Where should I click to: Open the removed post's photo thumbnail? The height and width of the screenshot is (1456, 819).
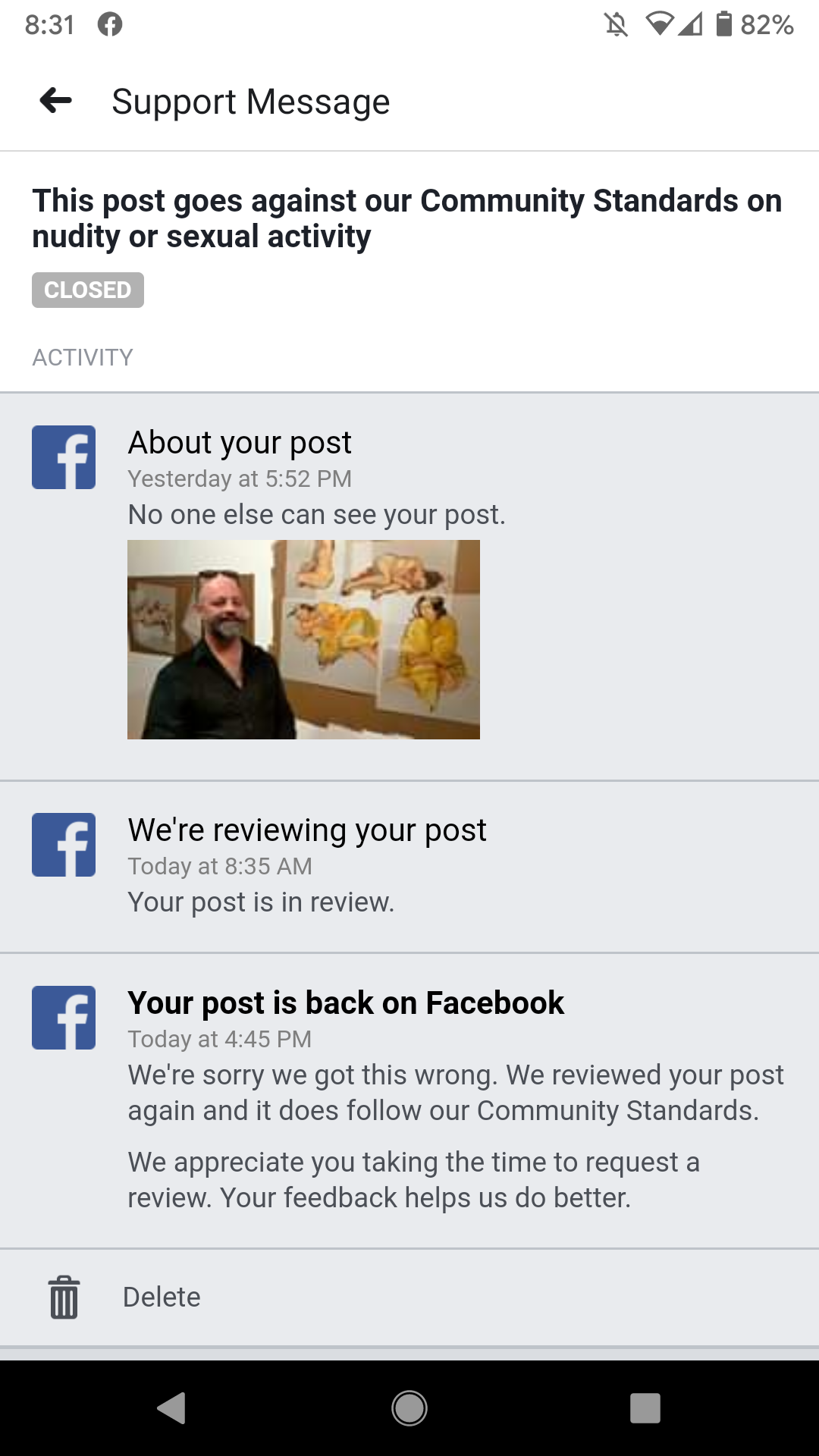[x=303, y=639]
